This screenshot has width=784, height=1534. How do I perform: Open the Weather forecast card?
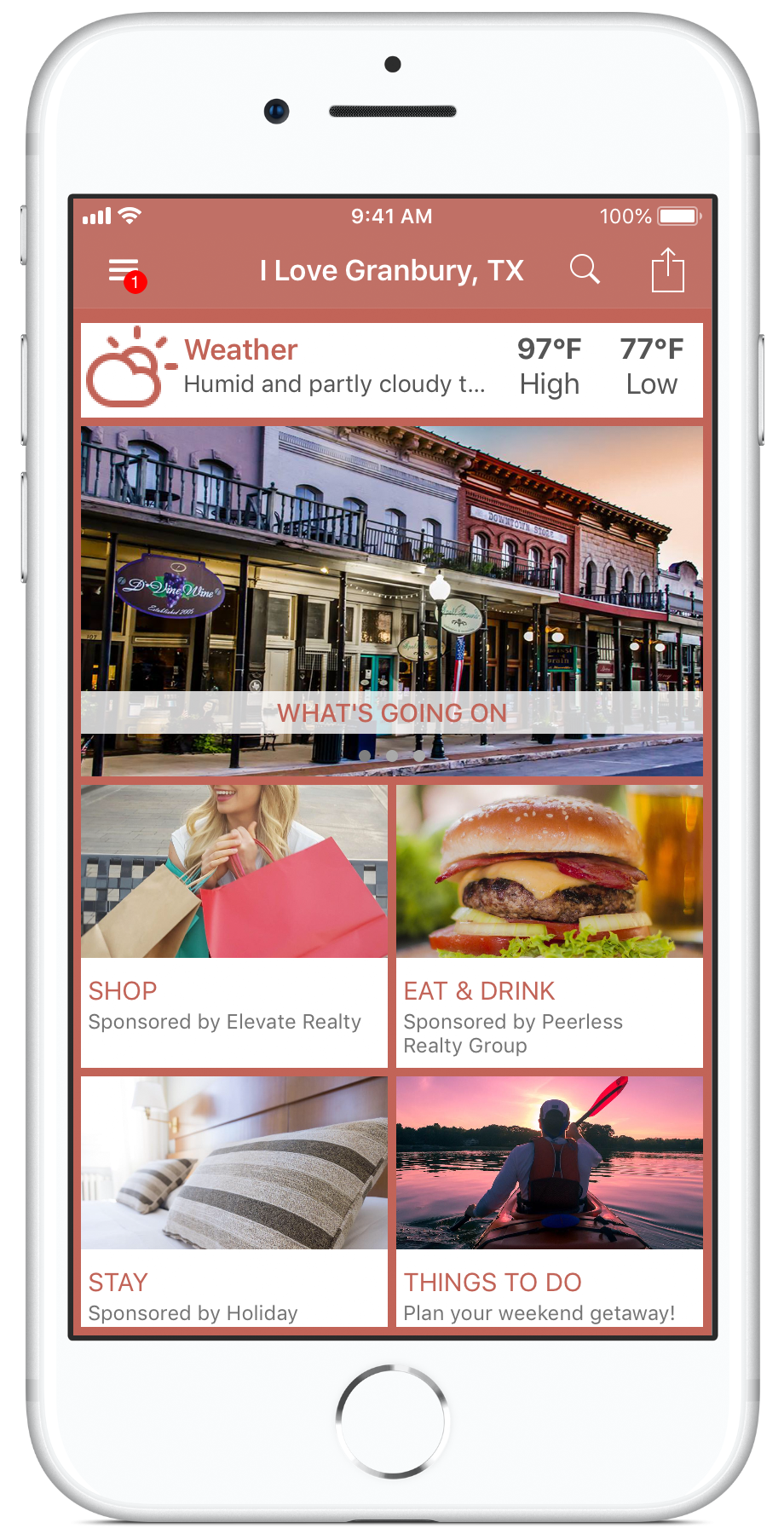[x=392, y=369]
